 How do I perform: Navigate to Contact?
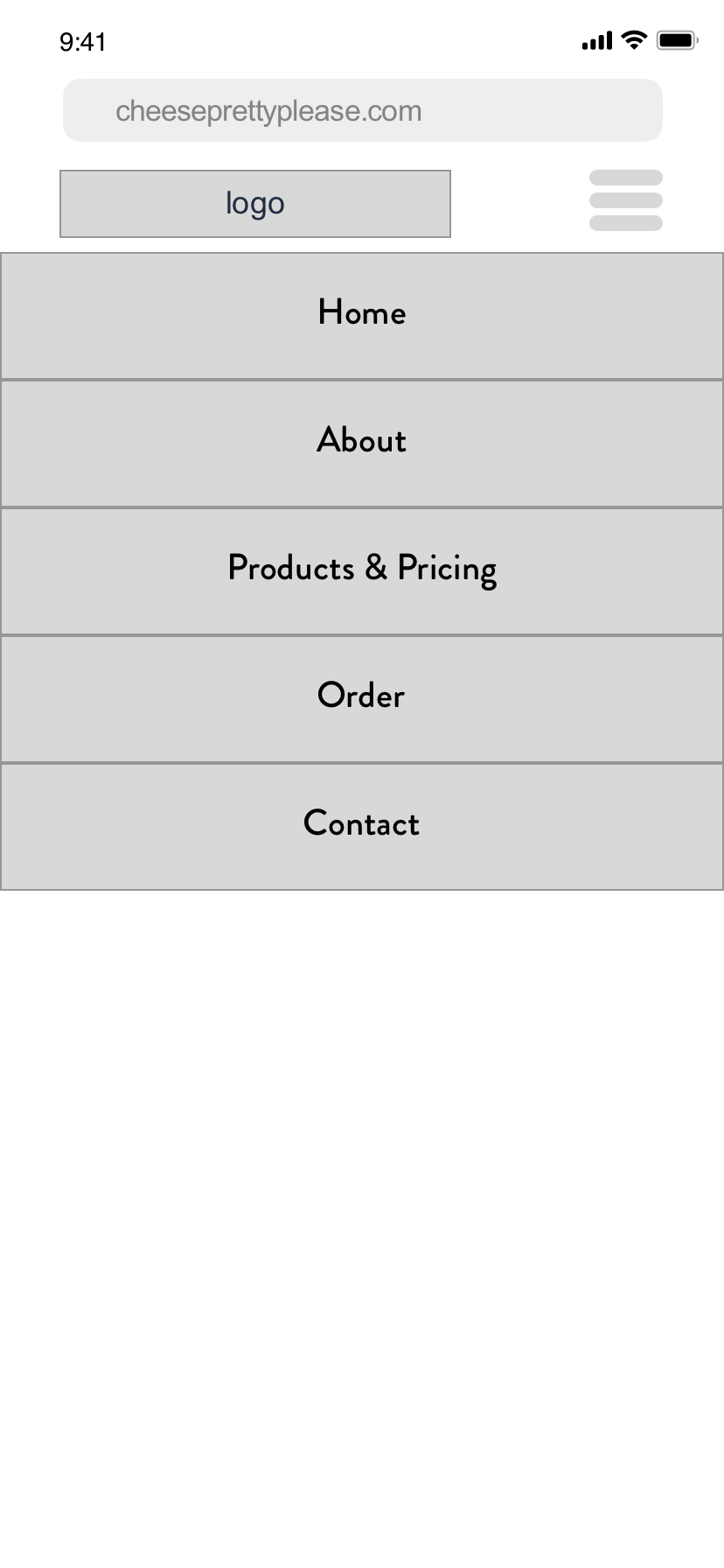pyautogui.click(x=362, y=827)
